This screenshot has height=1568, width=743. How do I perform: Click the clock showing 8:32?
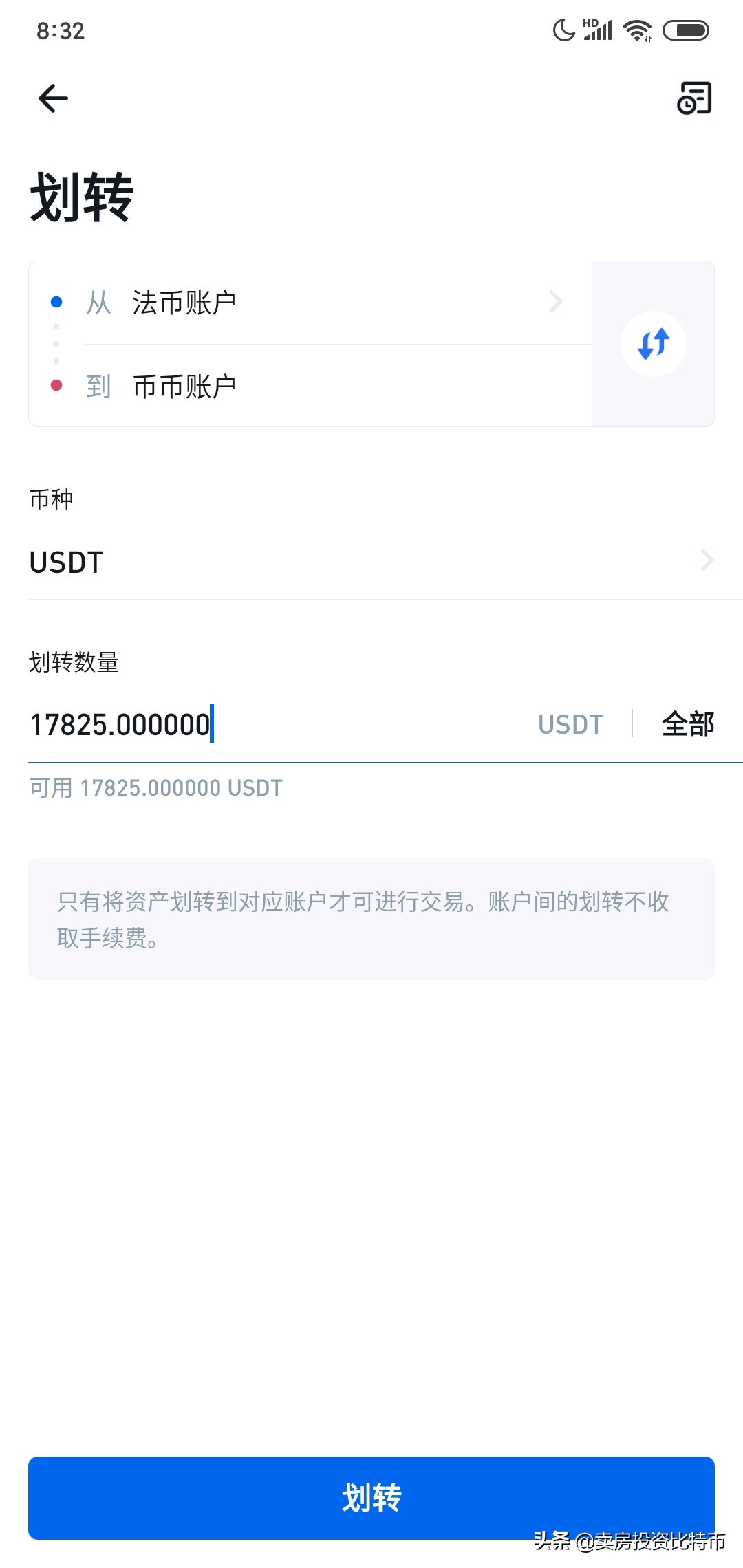click(x=61, y=30)
